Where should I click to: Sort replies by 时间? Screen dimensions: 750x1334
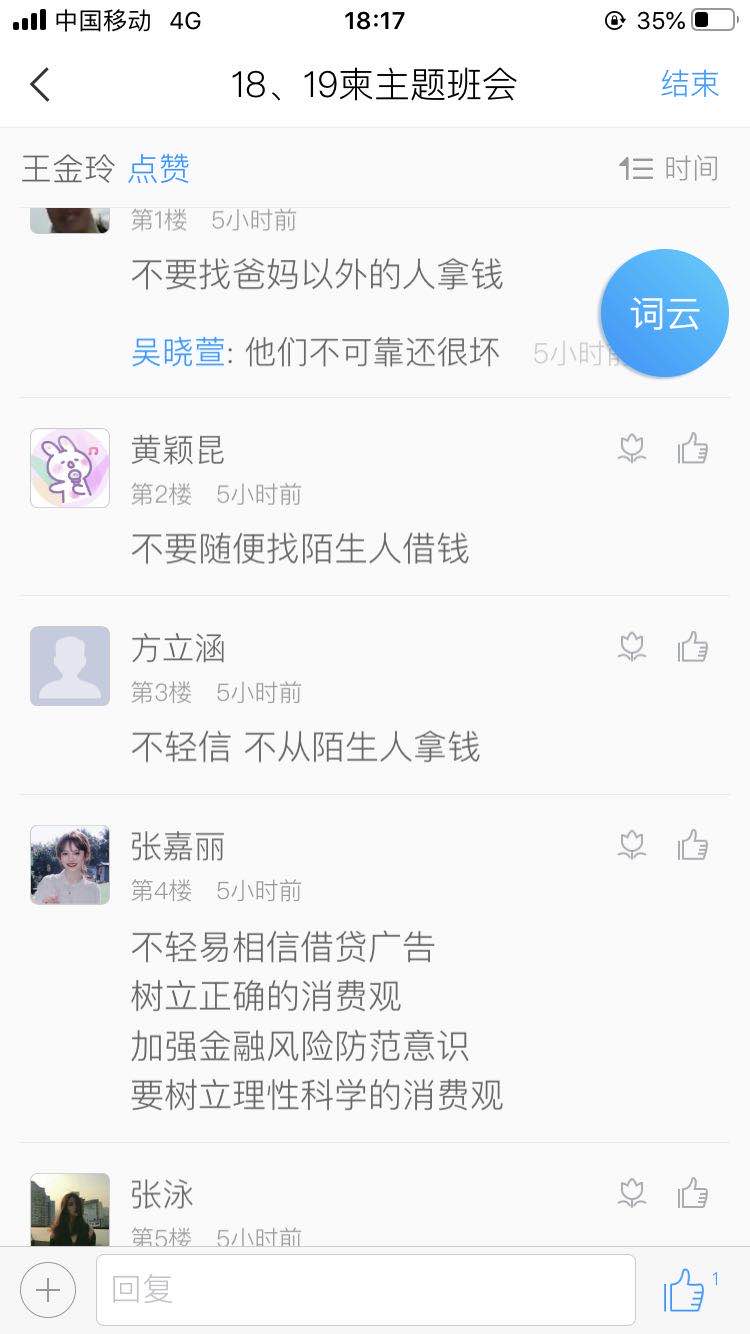[669, 169]
